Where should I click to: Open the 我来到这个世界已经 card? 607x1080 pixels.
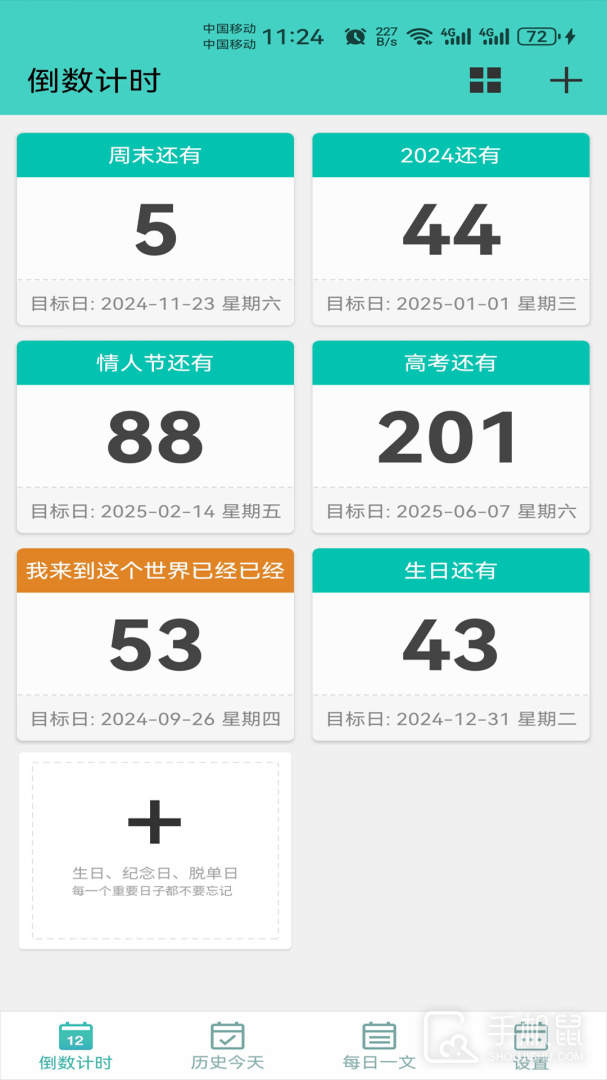pyautogui.click(x=155, y=644)
